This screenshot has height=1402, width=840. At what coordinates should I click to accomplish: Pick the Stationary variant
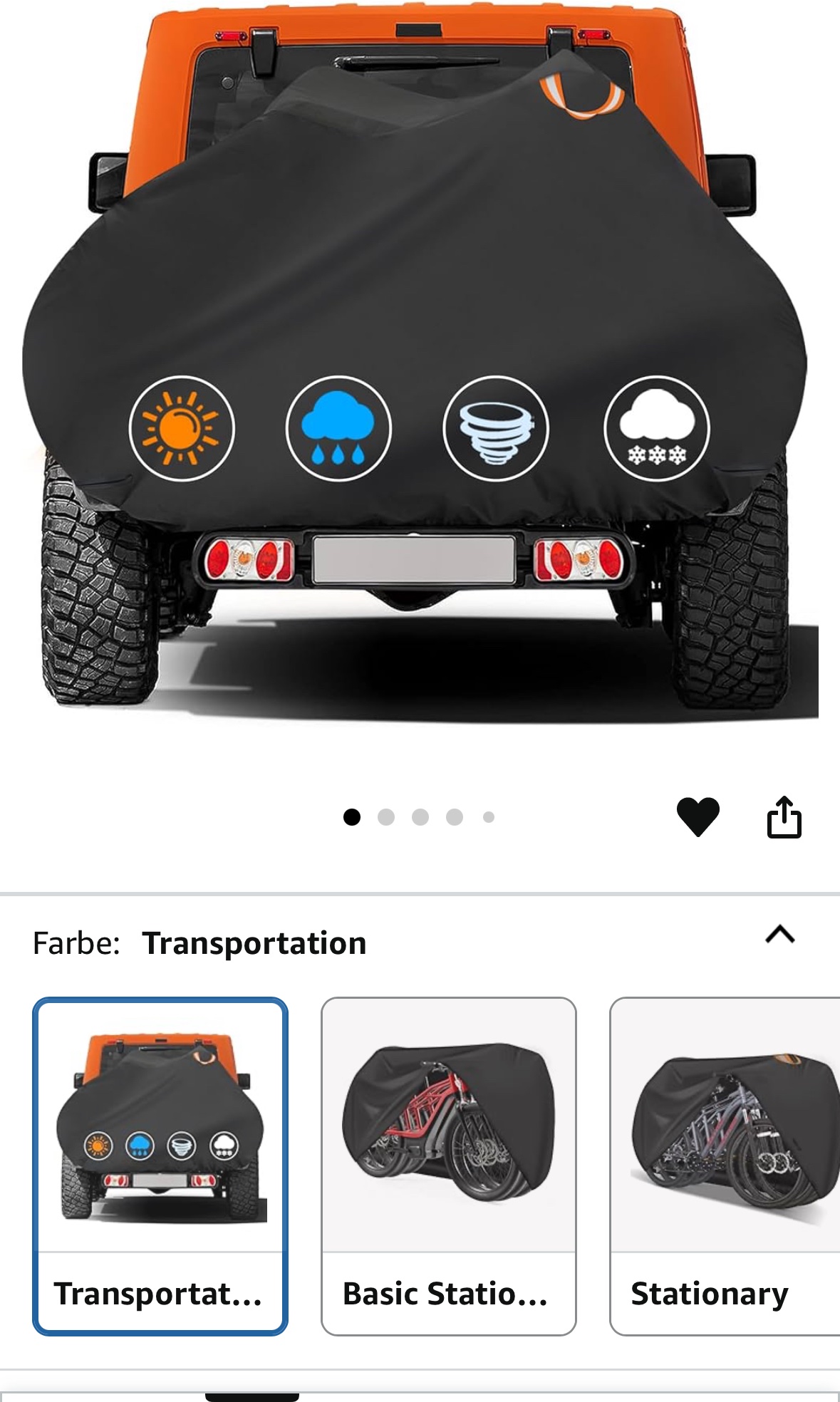click(x=725, y=1165)
